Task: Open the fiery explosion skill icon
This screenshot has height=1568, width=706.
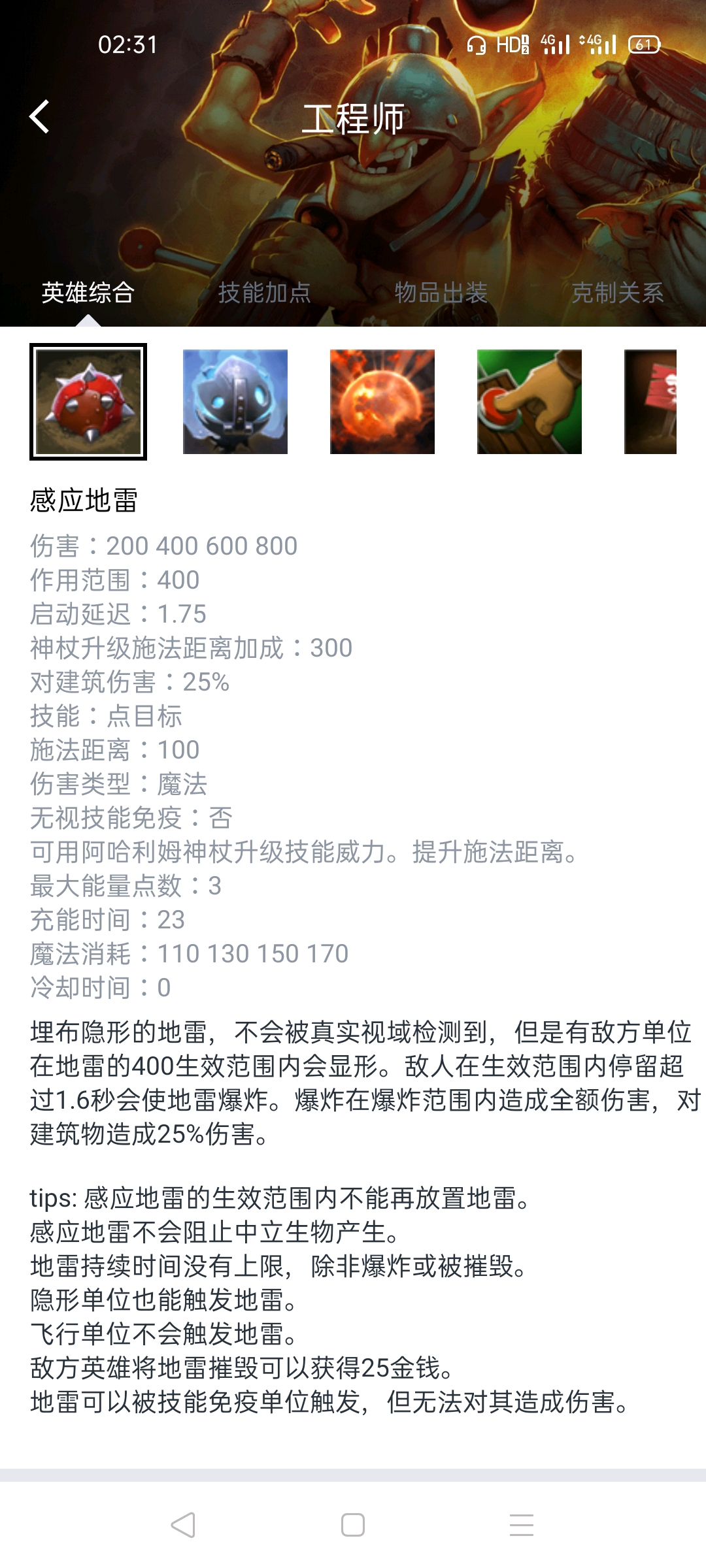Action: click(x=382, y=402)
